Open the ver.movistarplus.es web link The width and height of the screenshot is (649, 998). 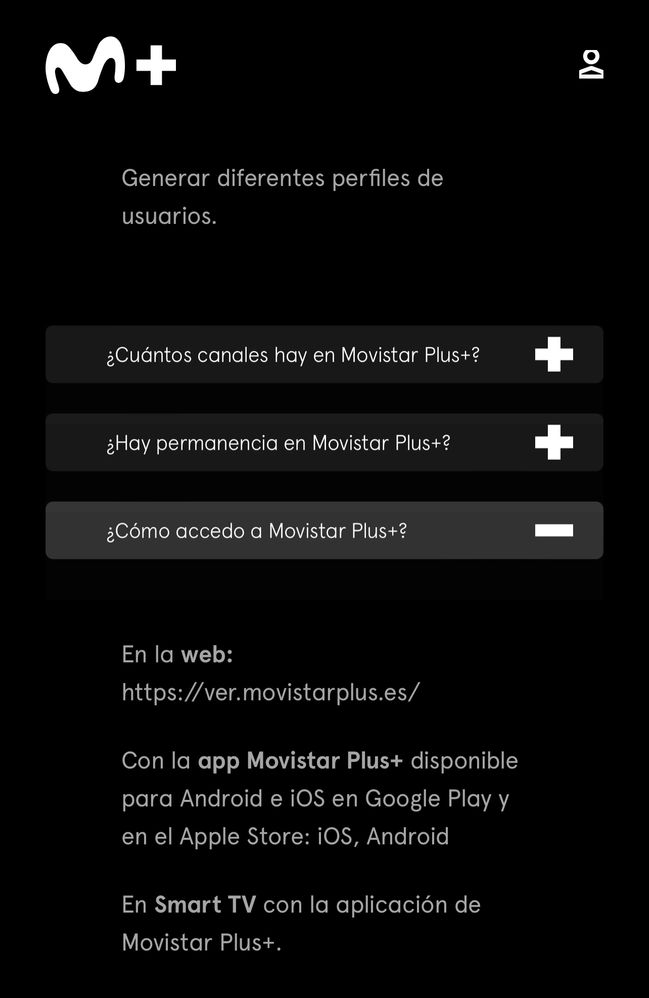click(x=271, y=692)
